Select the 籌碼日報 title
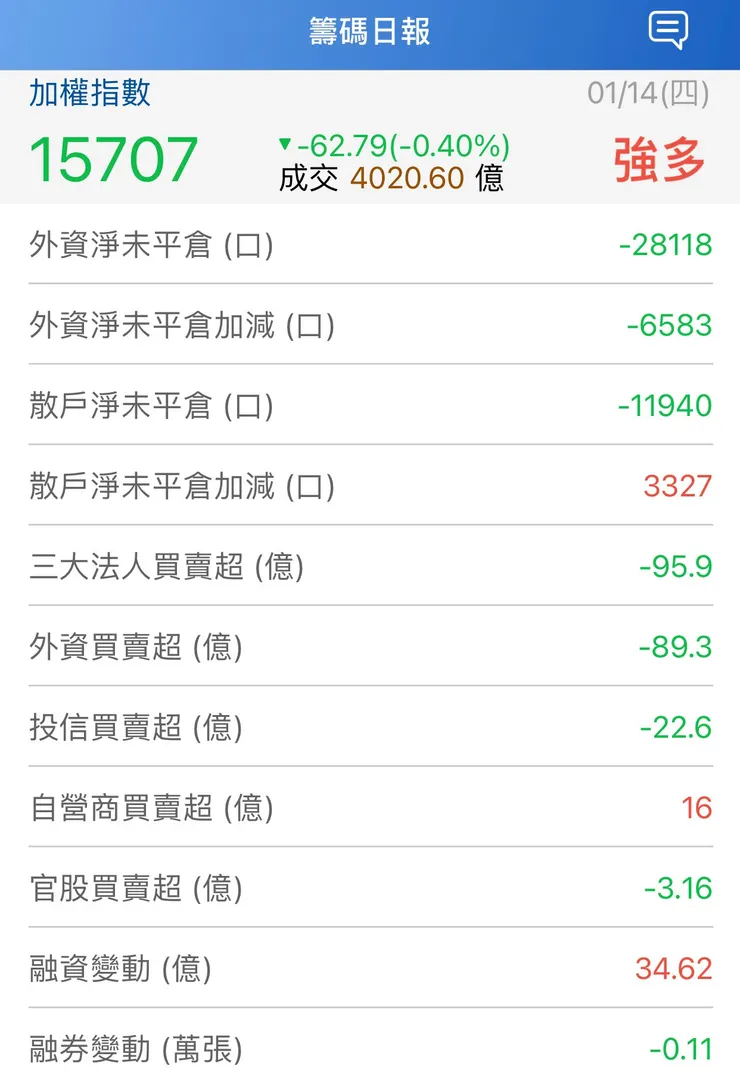Image resolution: width=740 pixels, height=1081 pixels. pos(370,29)
